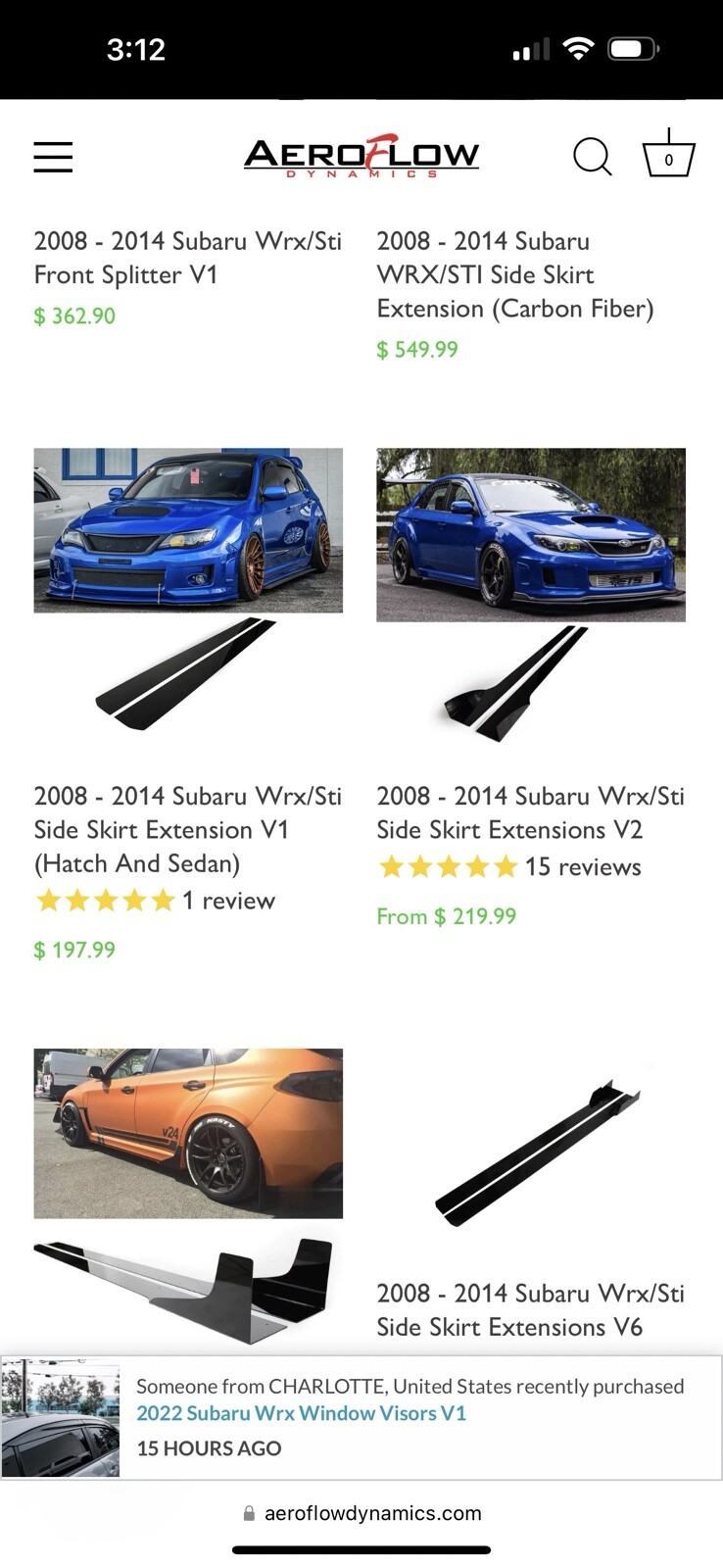Tap the AeroFlow Dynamics logo to go home
Viewport: 723px width, 1568px height.
click(361, 156)
